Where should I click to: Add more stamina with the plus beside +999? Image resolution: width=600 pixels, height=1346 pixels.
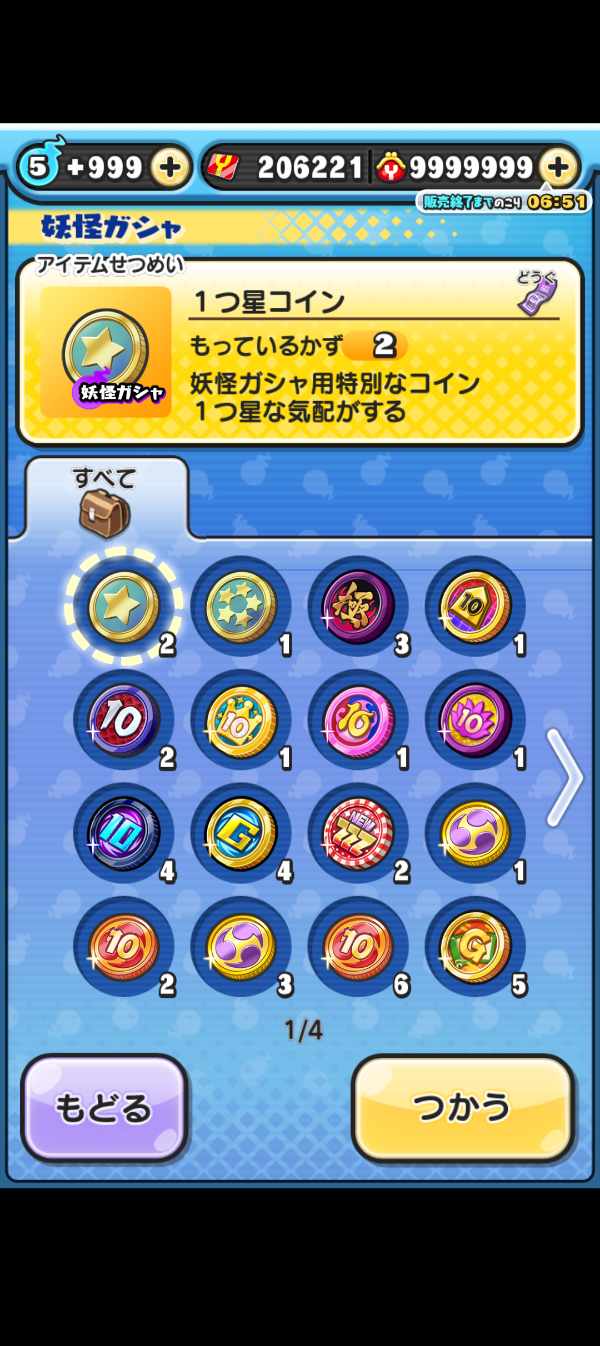click(171, 168)
